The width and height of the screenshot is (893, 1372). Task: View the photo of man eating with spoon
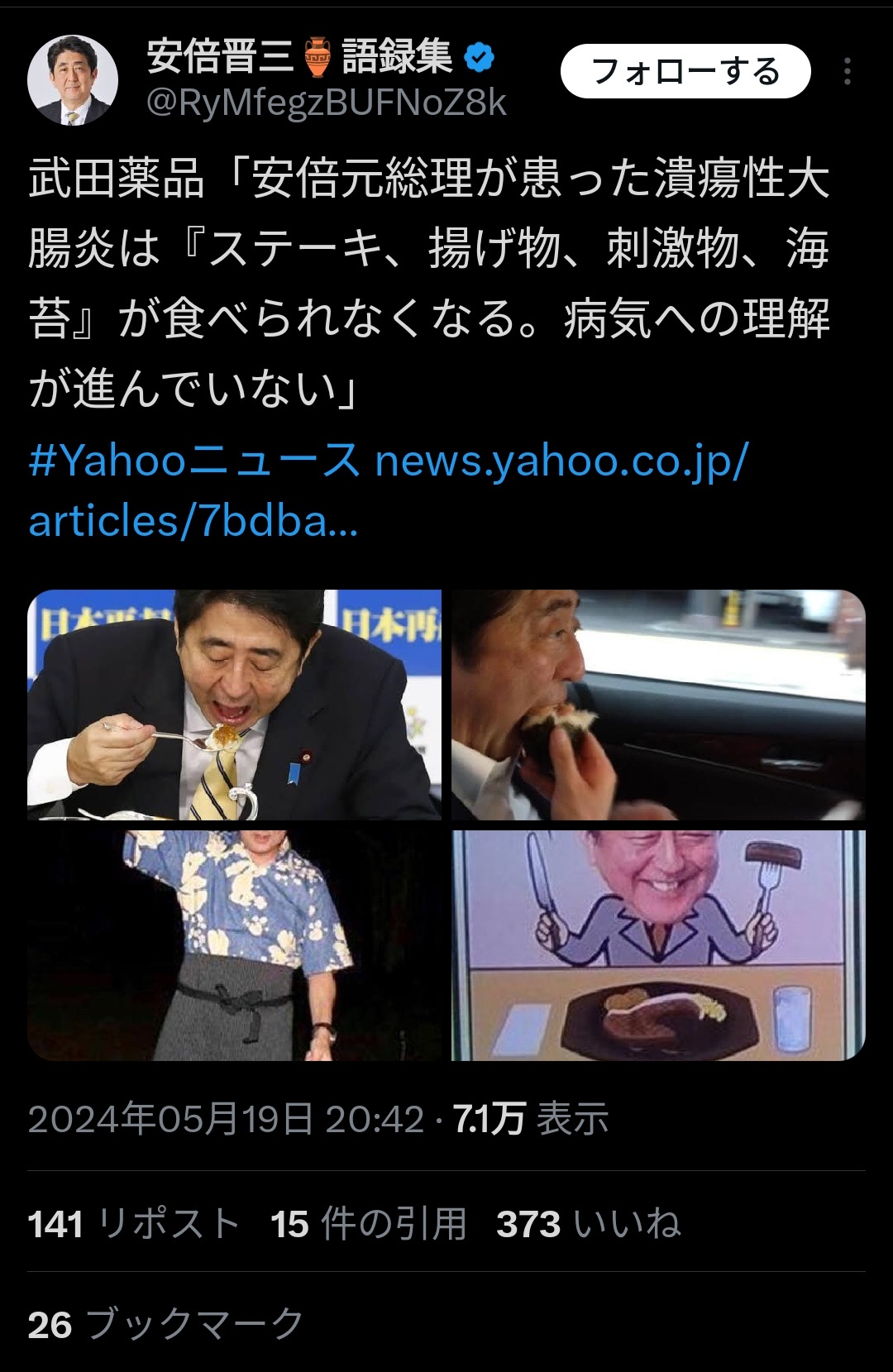pyautogui.click(x=234, y=705)
